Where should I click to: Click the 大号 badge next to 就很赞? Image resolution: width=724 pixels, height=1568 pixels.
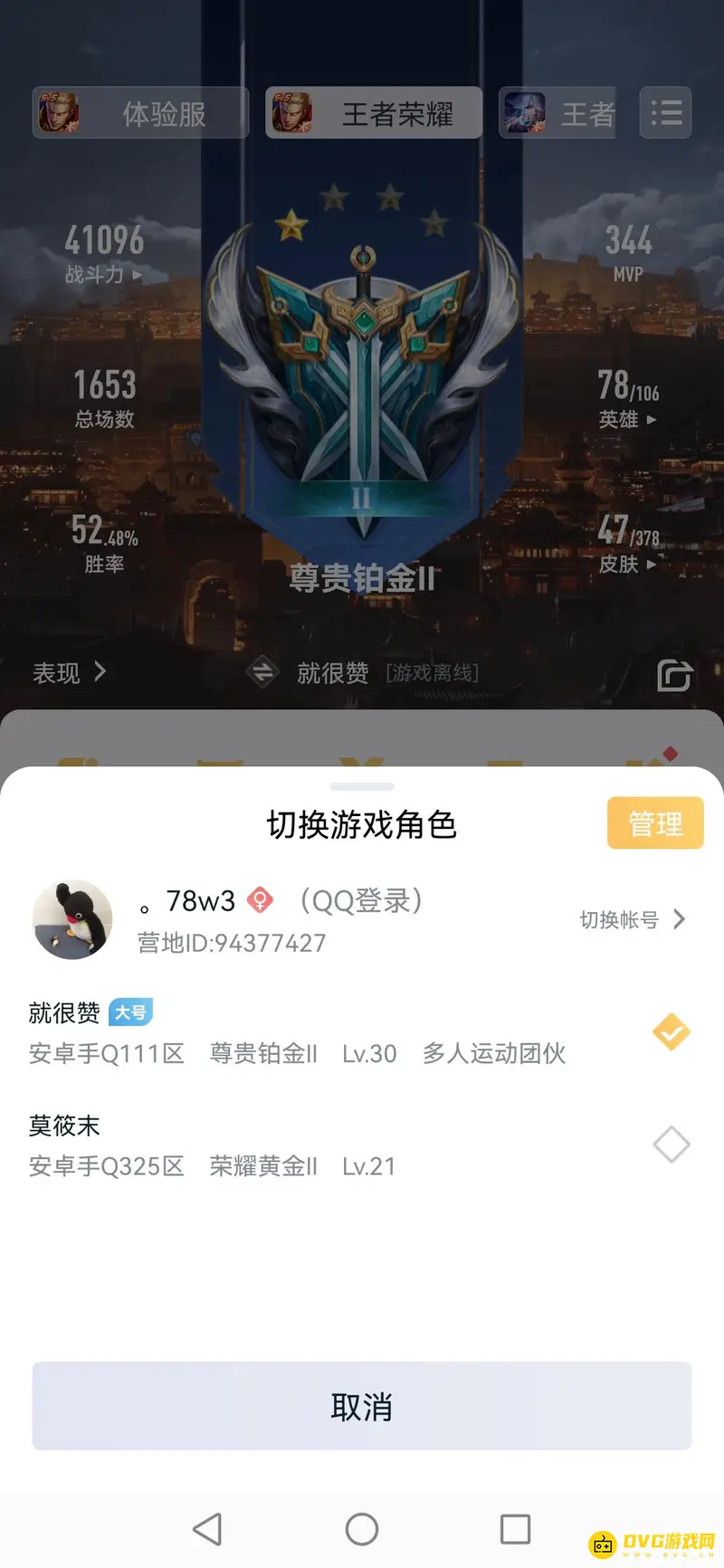[129, 1013]
